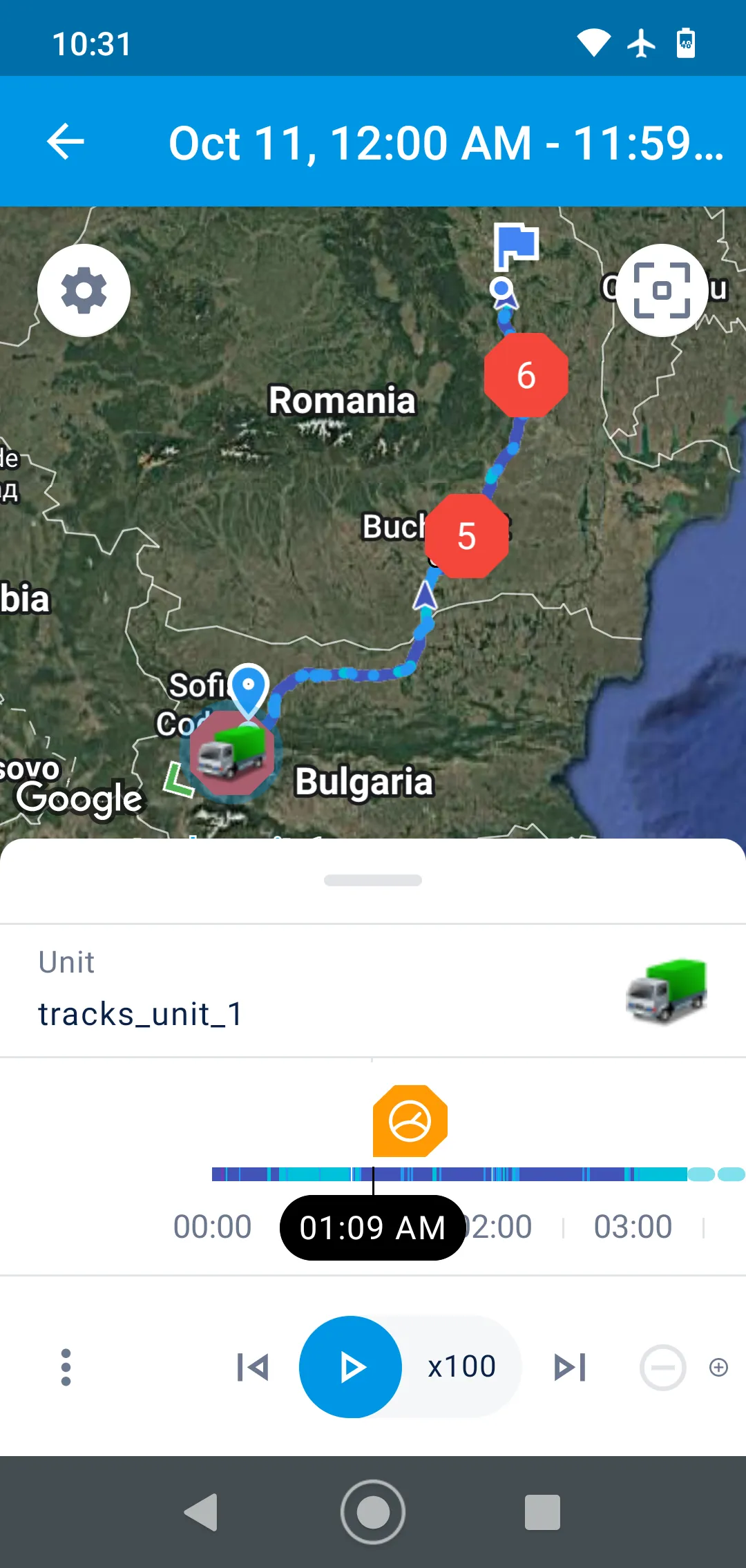The width and height of the screenshot is (746, 1568).
Task: Select the truck unit icon on the map
Action: coord(232,753)
